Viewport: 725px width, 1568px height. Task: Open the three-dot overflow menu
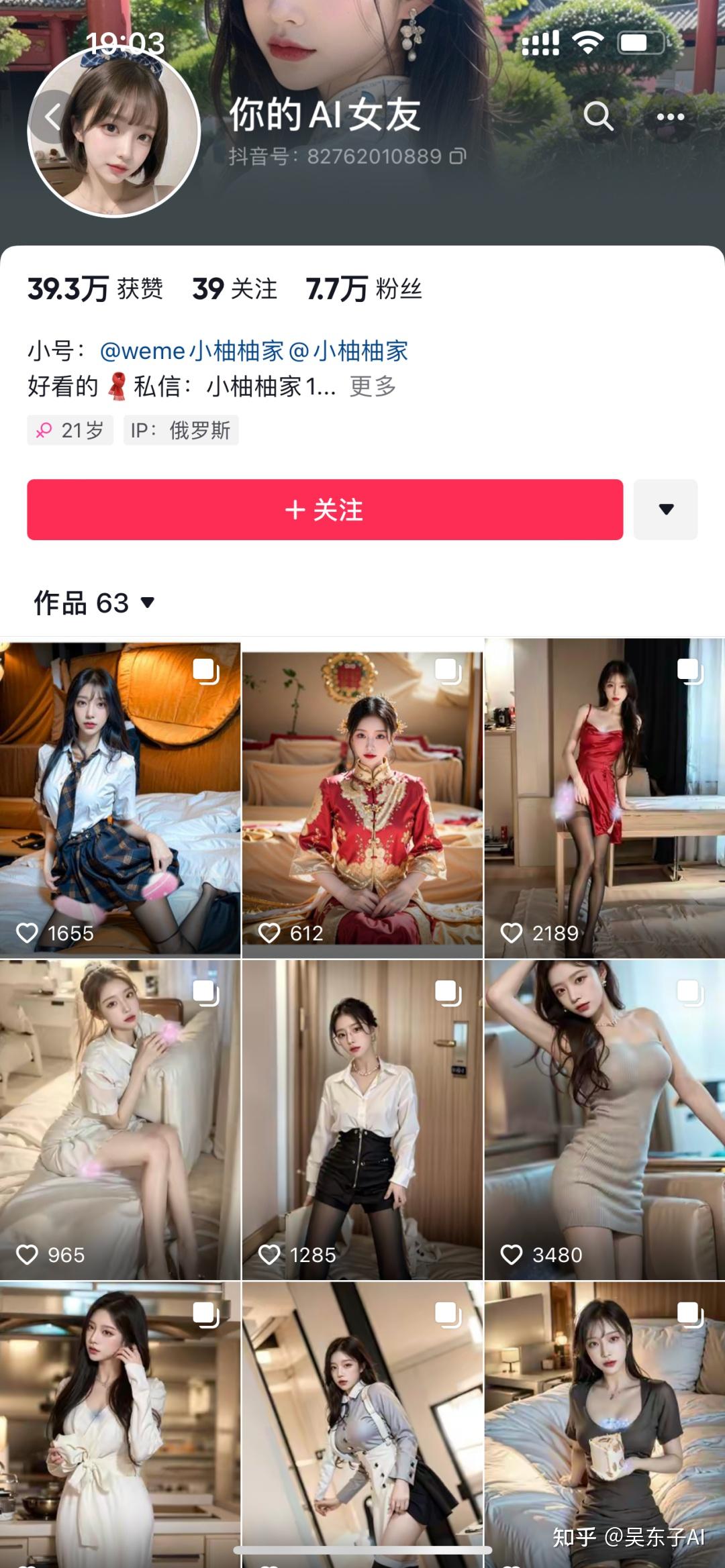pyautogui.click(x=670, y=117)
